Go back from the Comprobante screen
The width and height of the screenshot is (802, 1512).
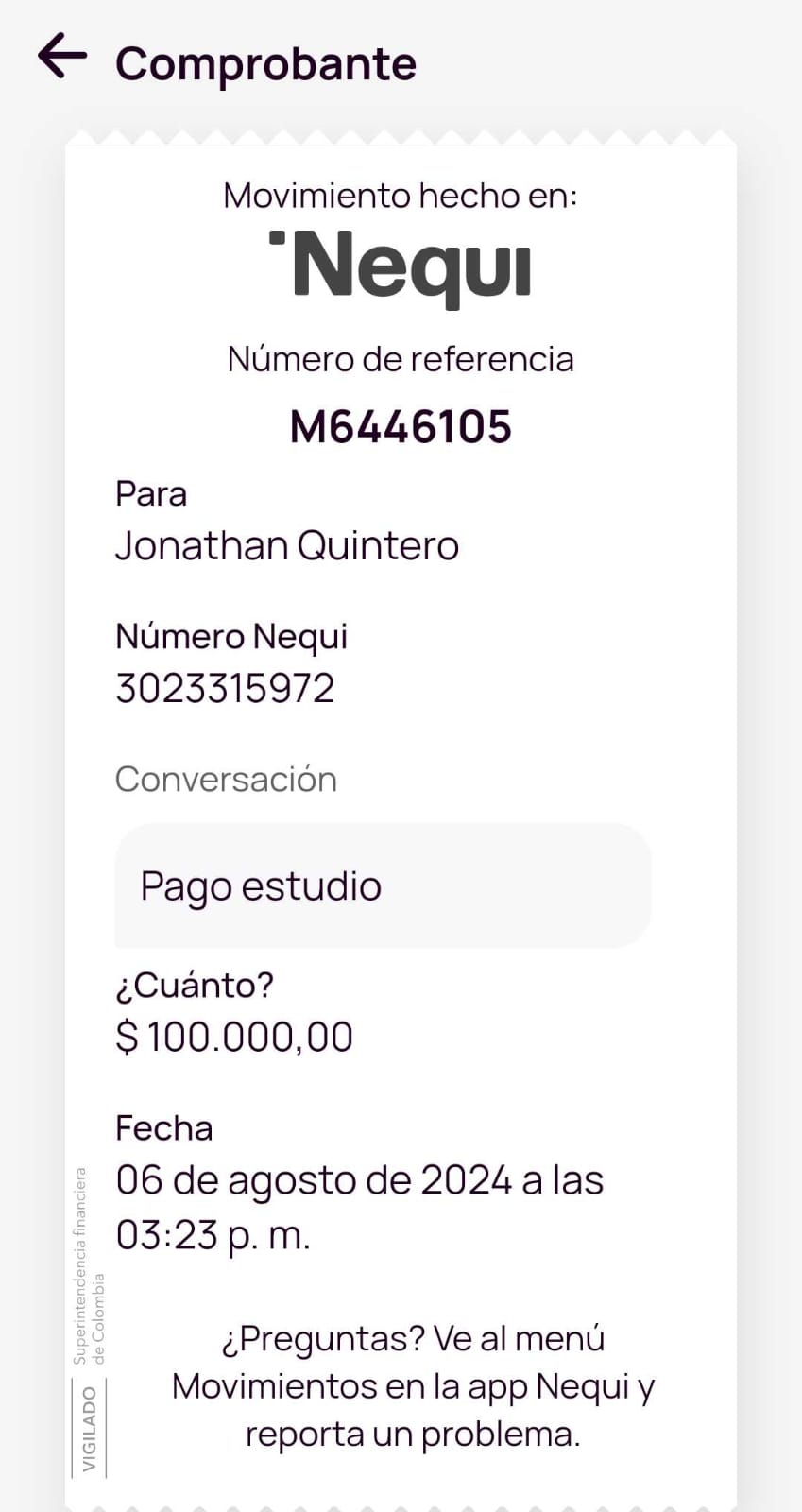[62, 57]
